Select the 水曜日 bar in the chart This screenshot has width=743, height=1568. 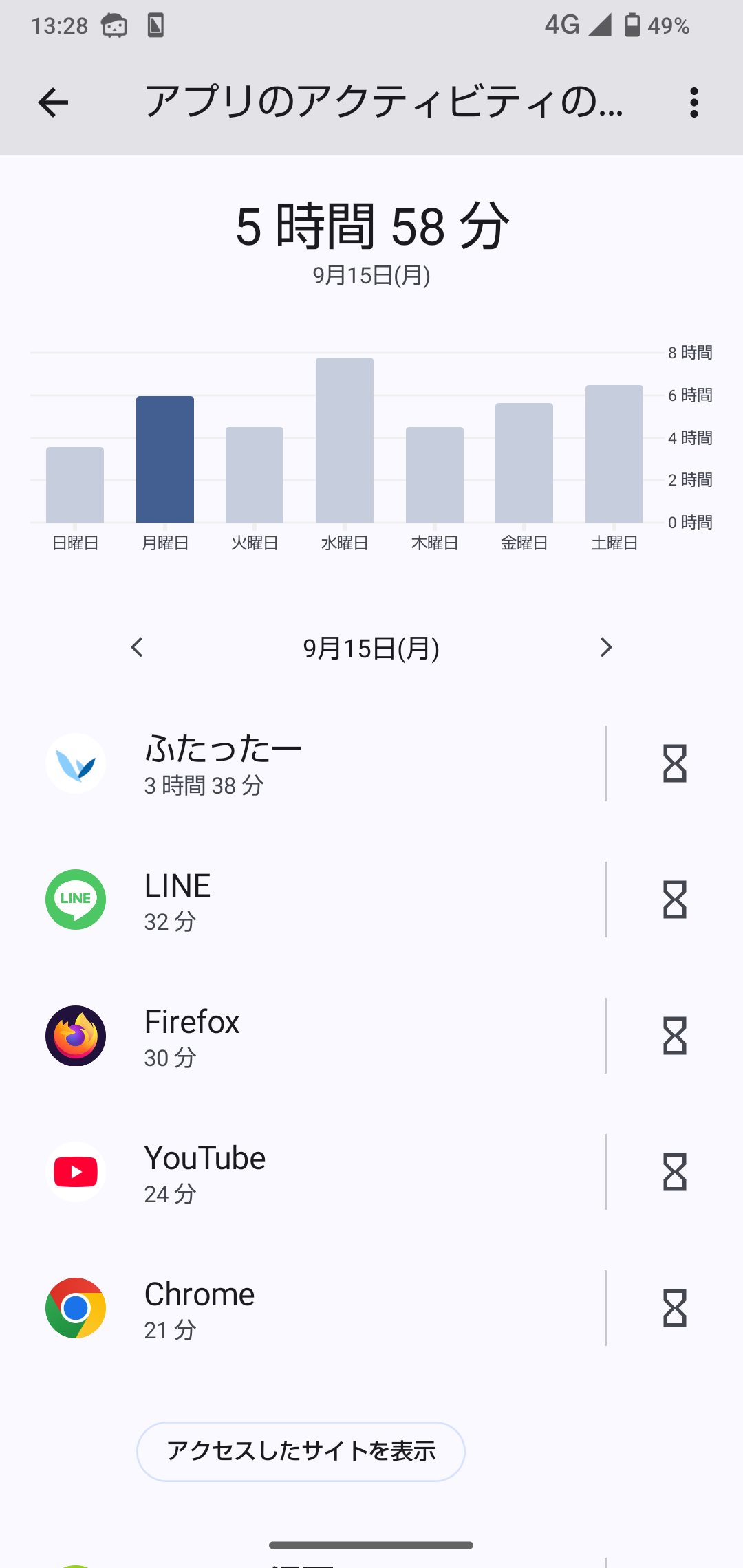pyautogui.click(x=345, y=440)
